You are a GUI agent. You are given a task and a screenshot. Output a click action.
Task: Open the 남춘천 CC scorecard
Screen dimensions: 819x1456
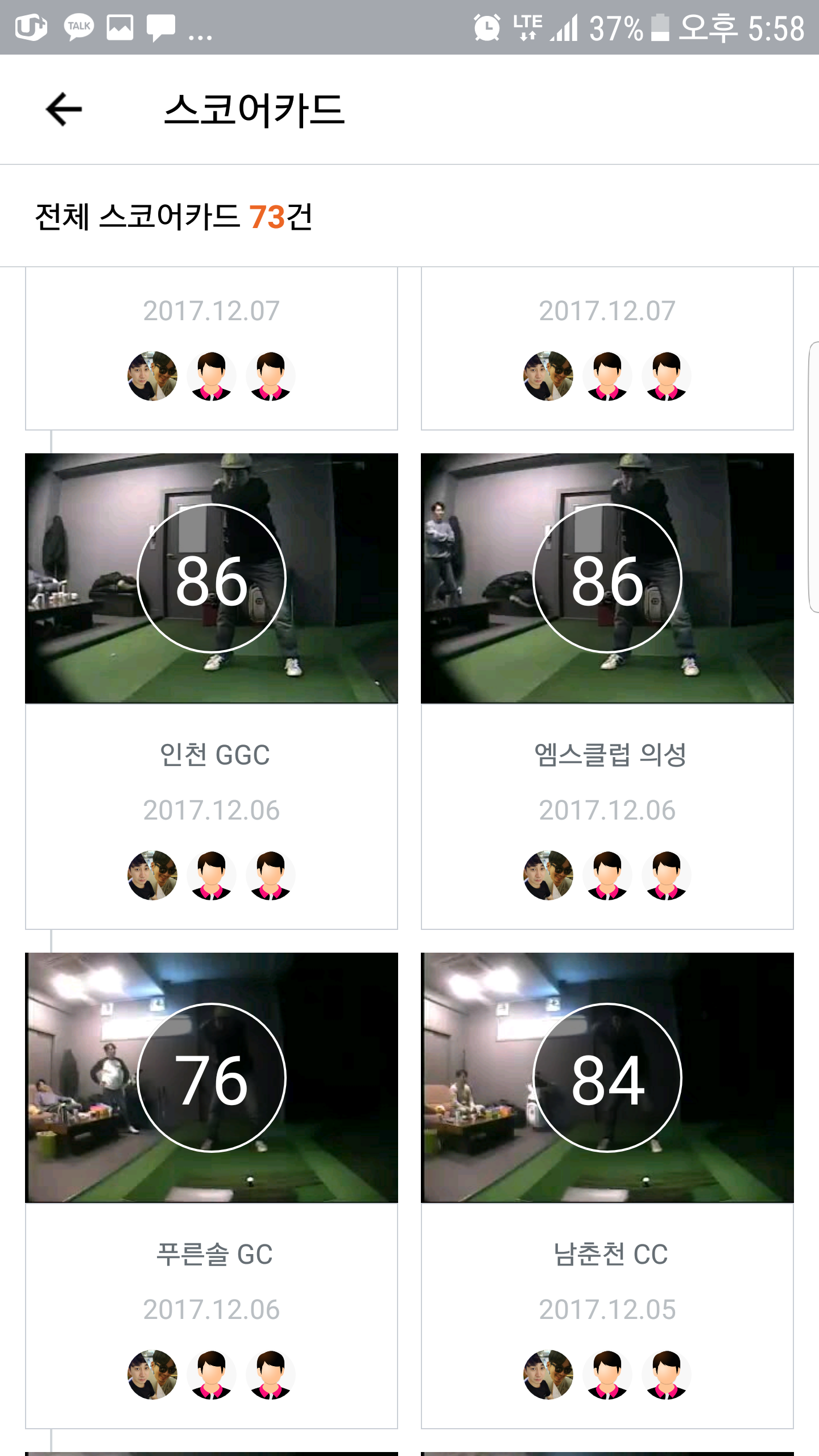607,1190
